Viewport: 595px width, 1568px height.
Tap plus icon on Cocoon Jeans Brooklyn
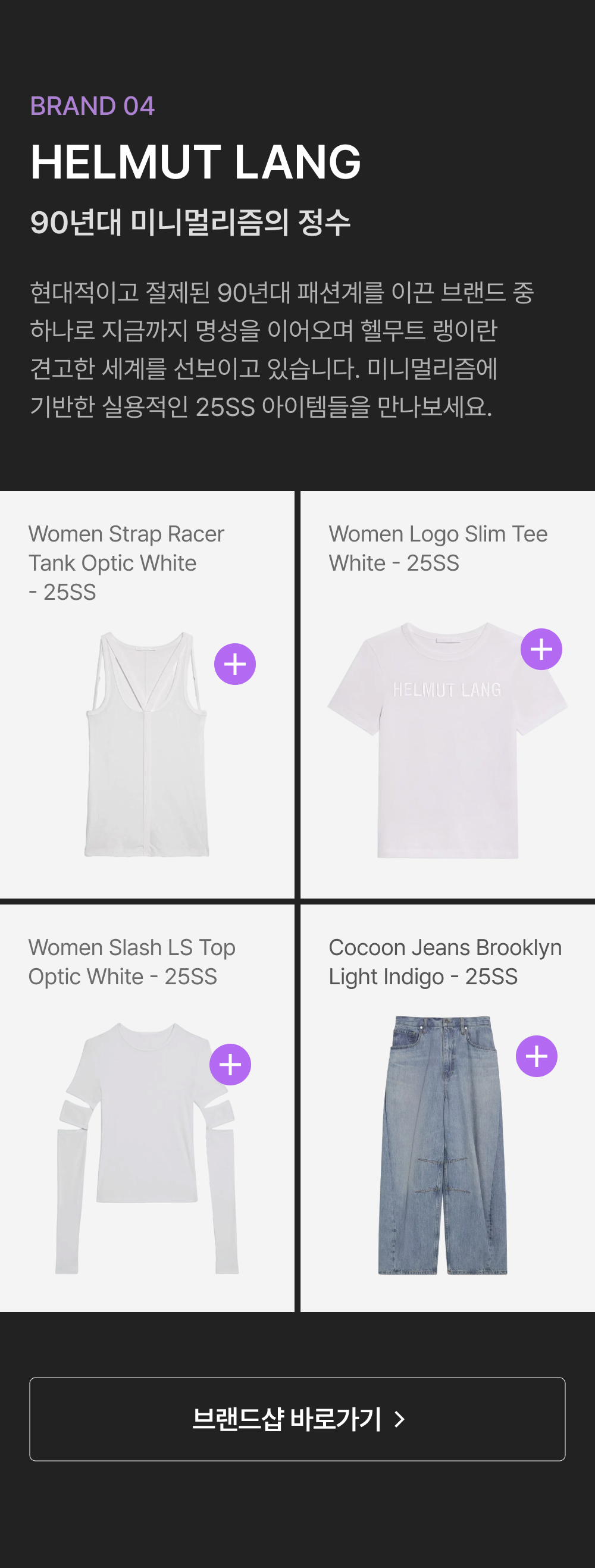pos(536,1056)
